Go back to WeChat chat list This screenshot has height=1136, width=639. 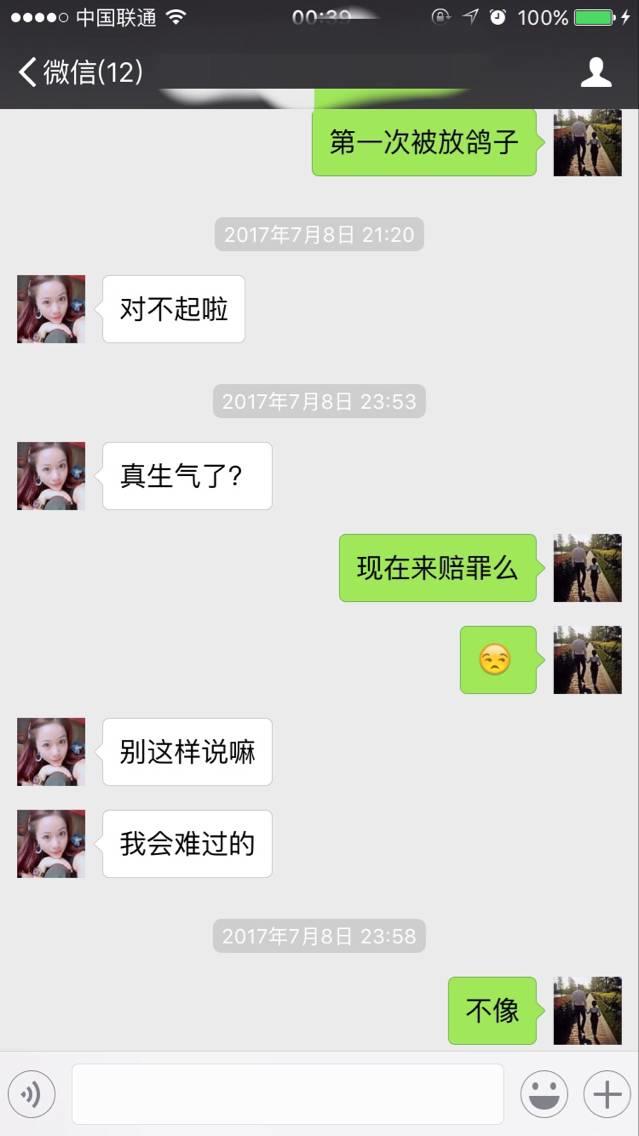coord(80,72)
